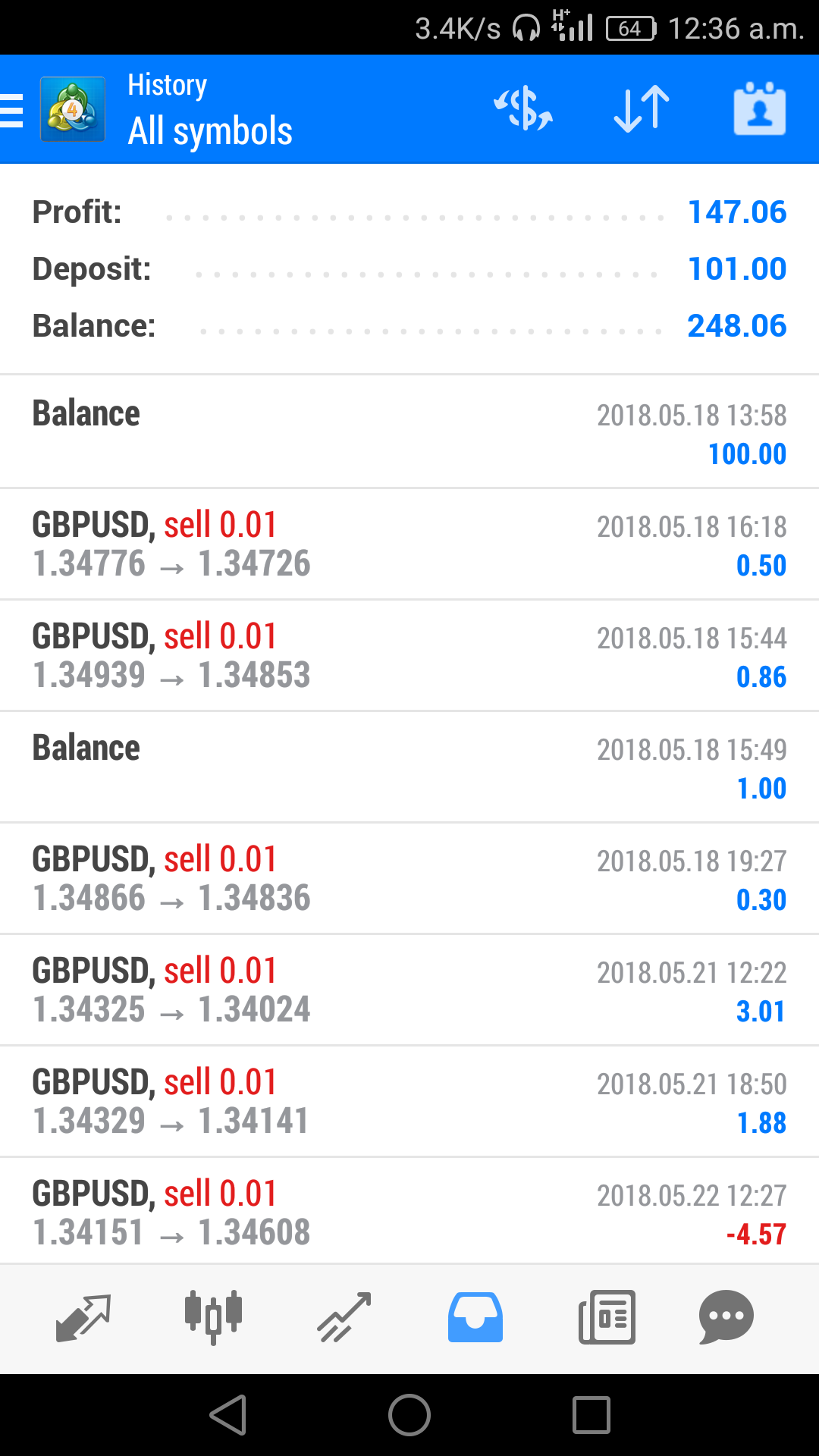Open the calendar period picker icon
This screenshot has width=819, height=1456.
(x=760, y=108)
